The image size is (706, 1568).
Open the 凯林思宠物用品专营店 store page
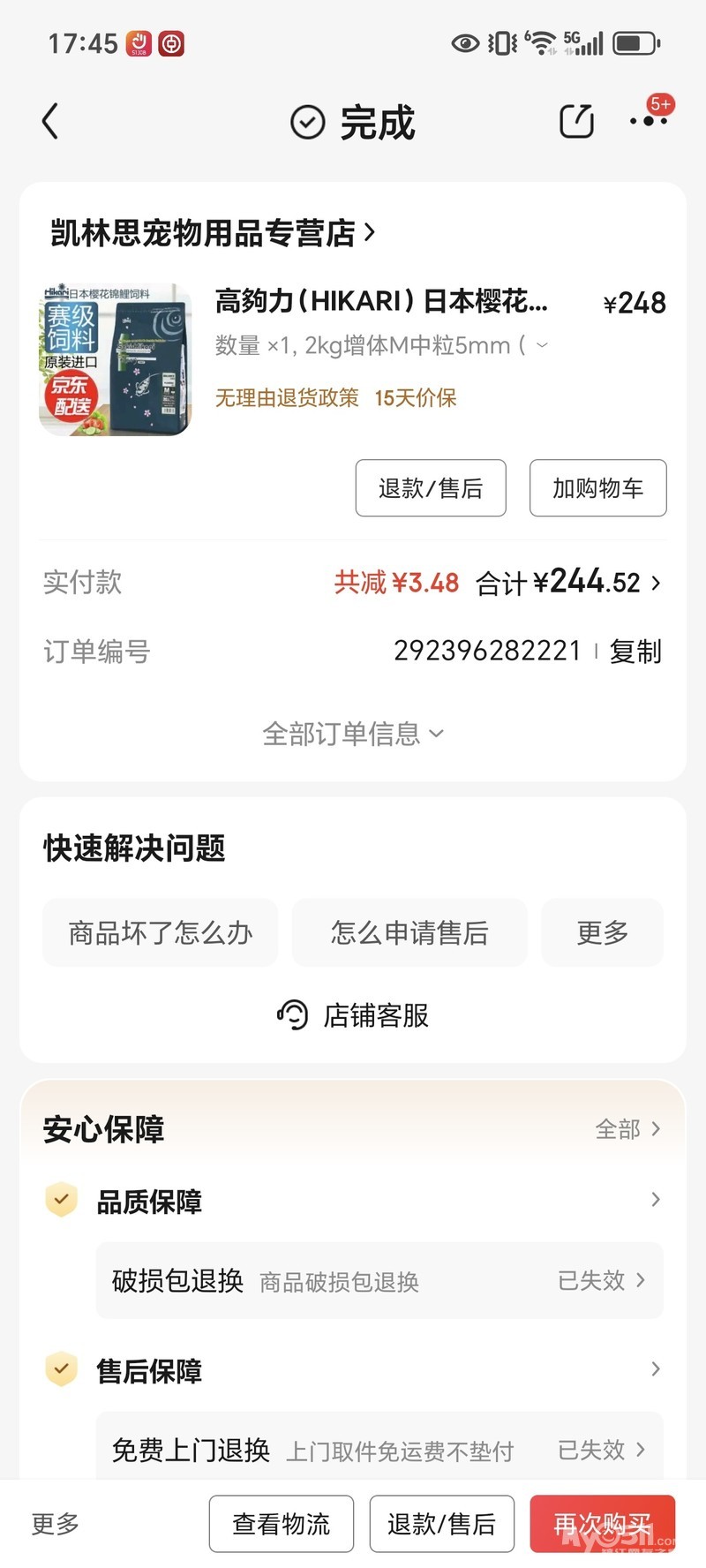[x=212, y=233]
